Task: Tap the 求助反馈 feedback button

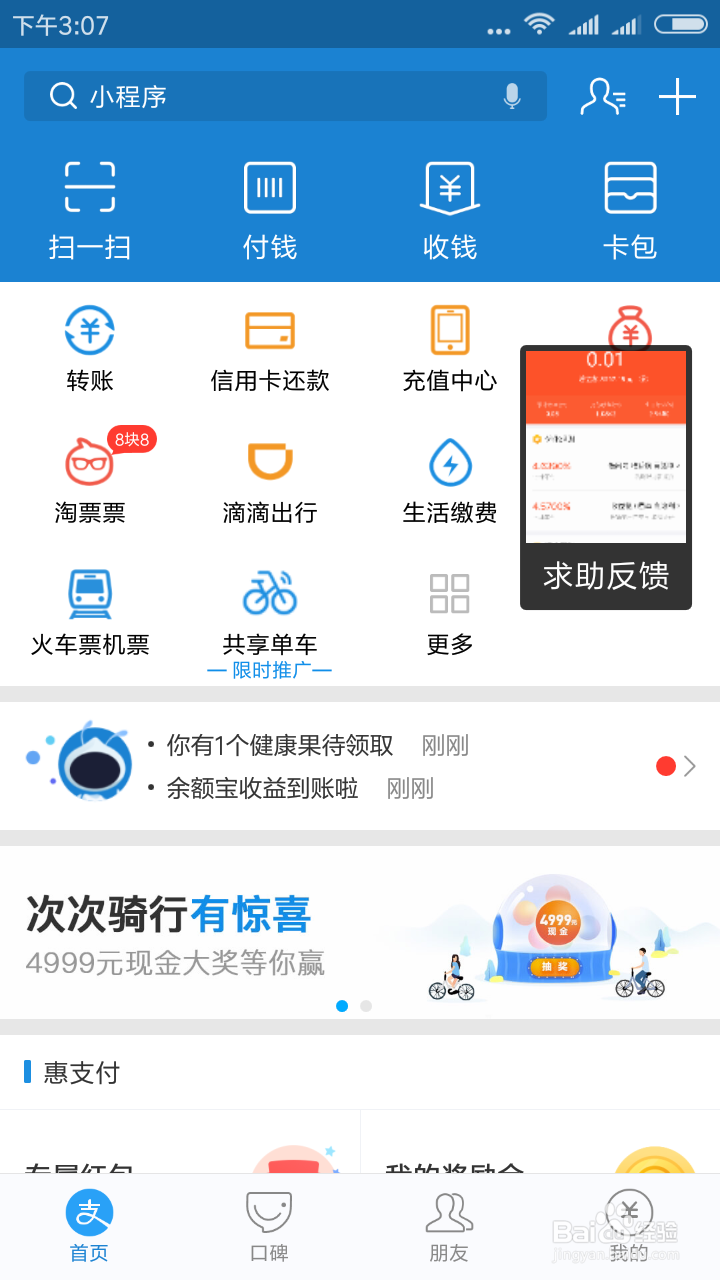Action: point(604,575)
